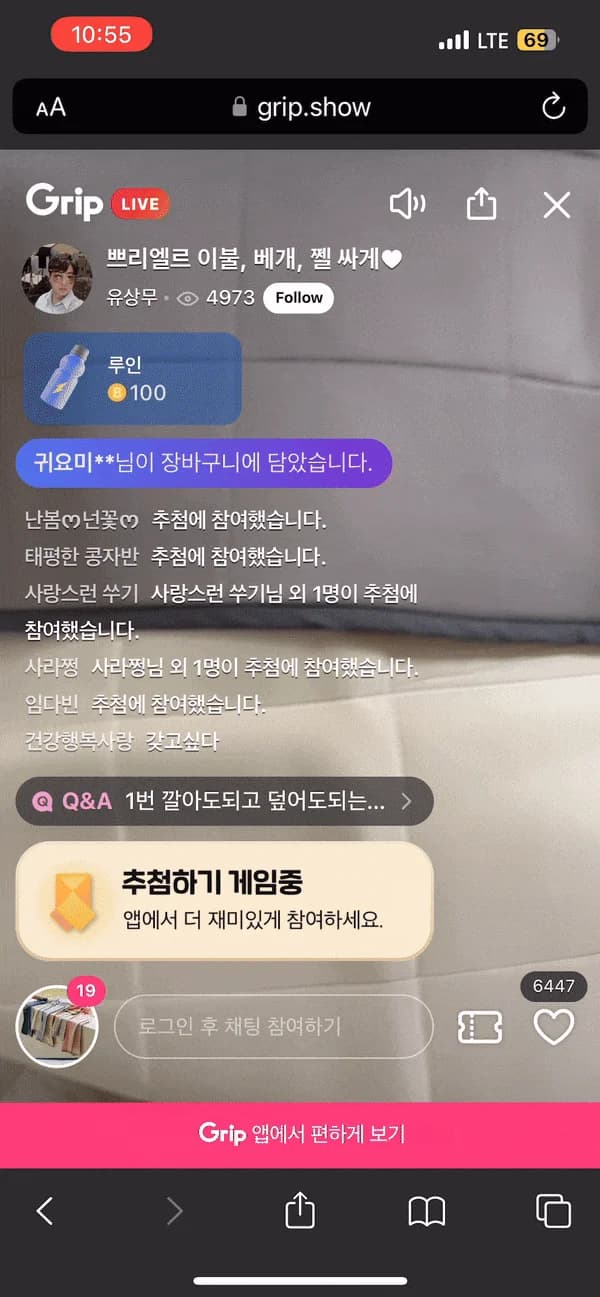The height and width of the screenshot is (1297, 600).
Task: Mute the live stream sound
Action: click(407, 204)
